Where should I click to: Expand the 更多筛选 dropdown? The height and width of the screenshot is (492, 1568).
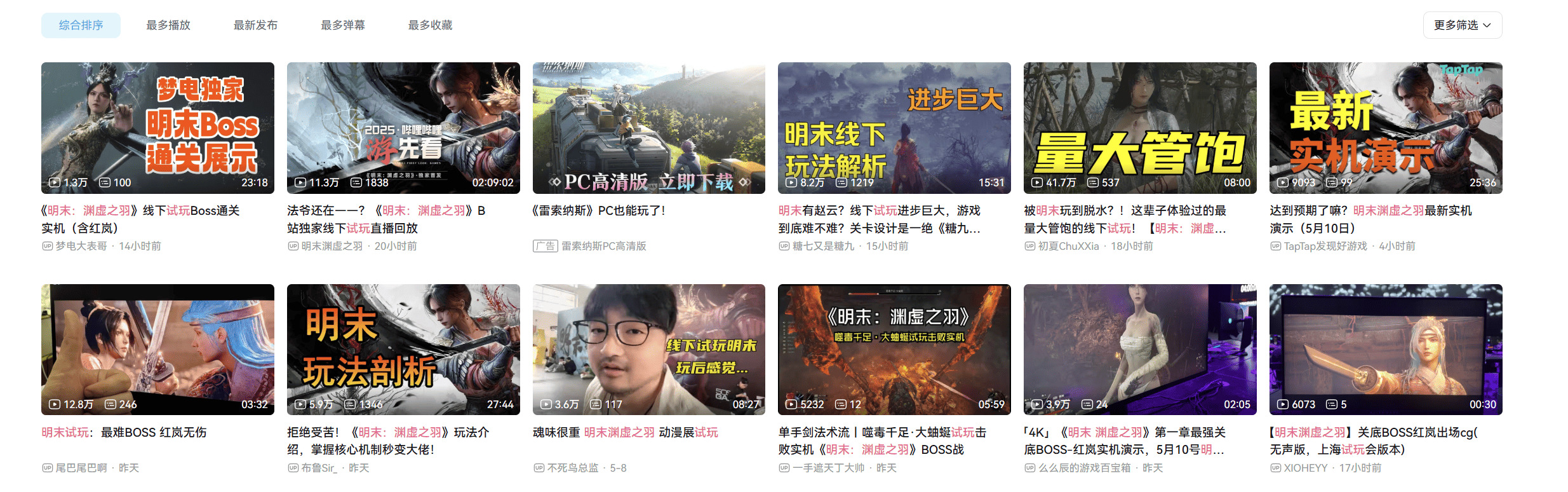[1462, 25]
